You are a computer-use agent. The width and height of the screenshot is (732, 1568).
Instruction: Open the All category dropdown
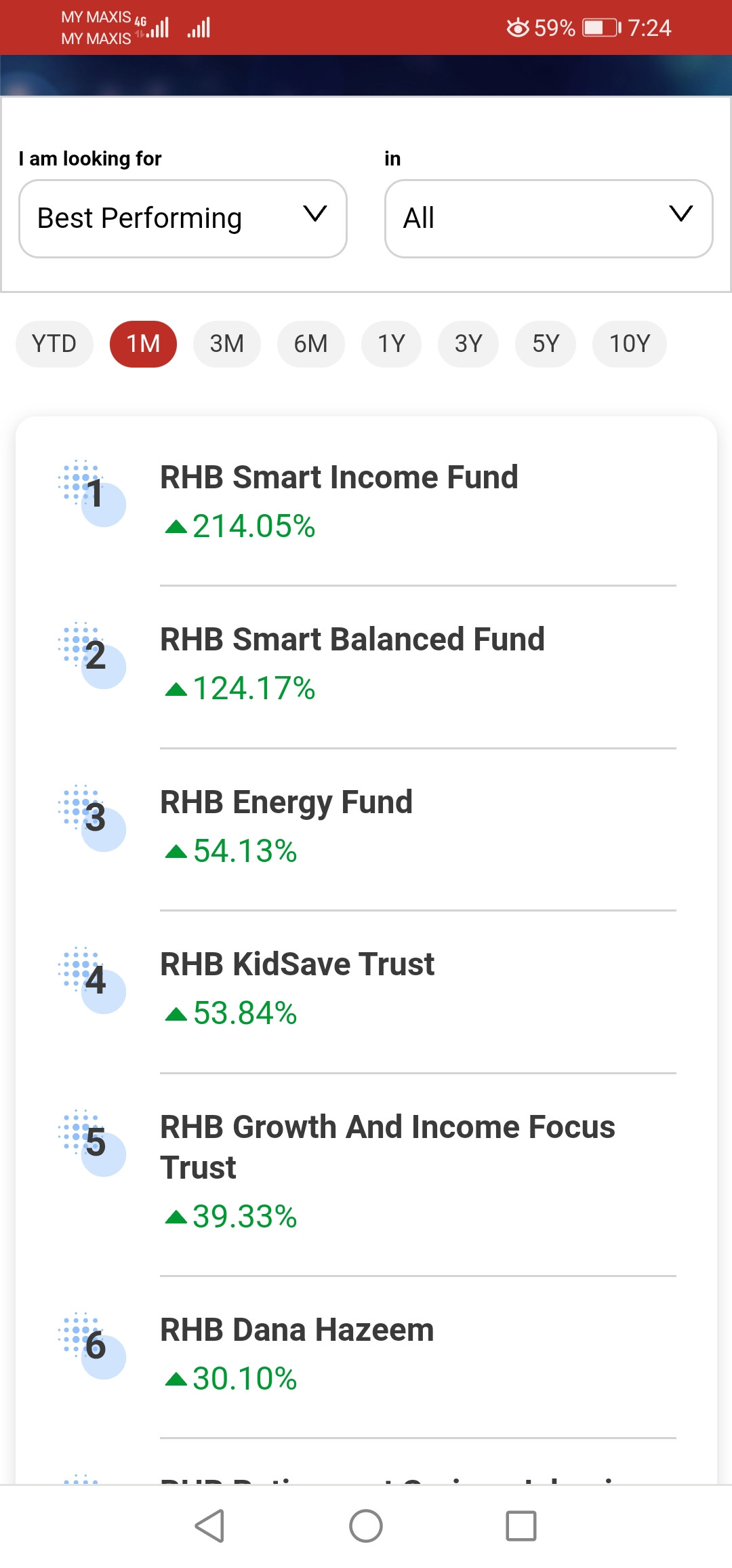[548, 218]
